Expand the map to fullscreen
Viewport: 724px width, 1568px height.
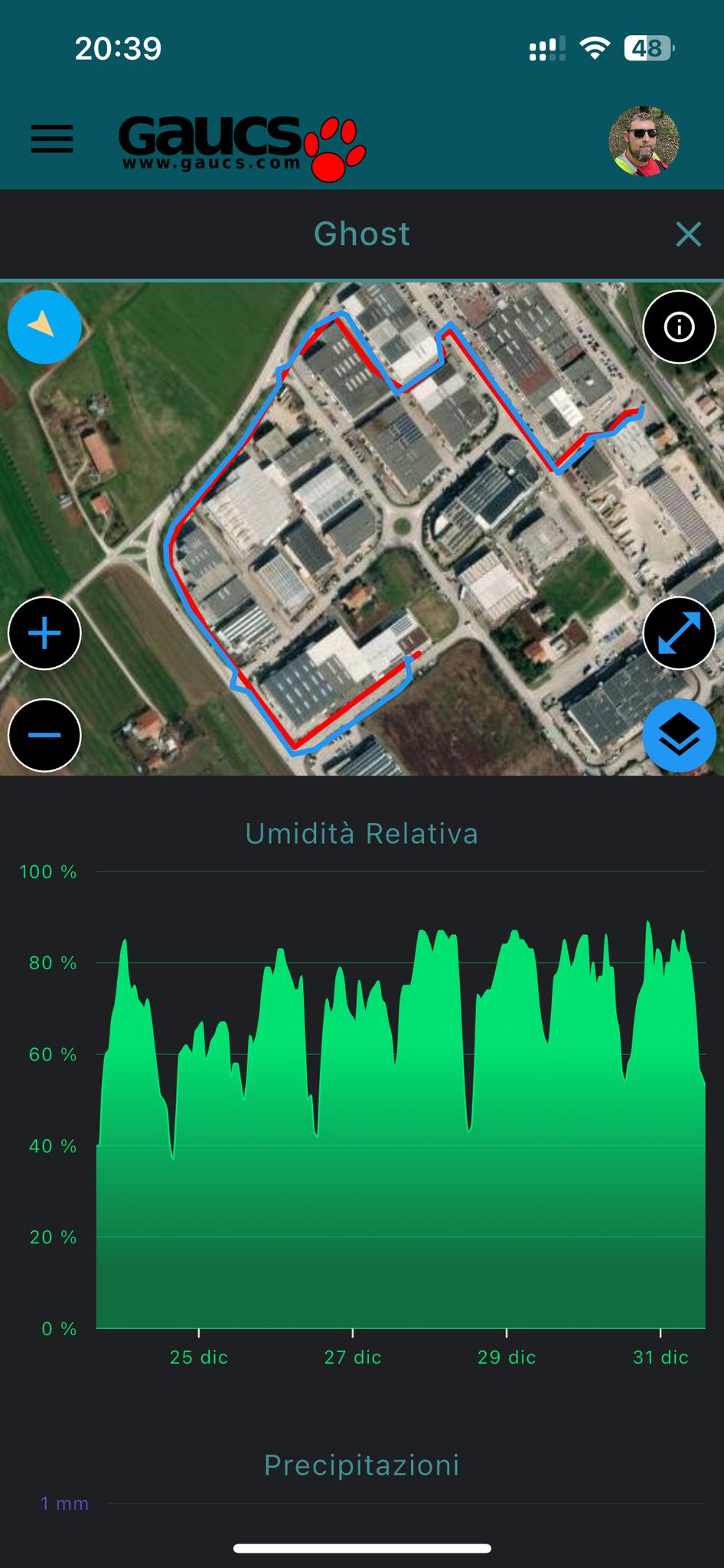[x=679, y=633]
